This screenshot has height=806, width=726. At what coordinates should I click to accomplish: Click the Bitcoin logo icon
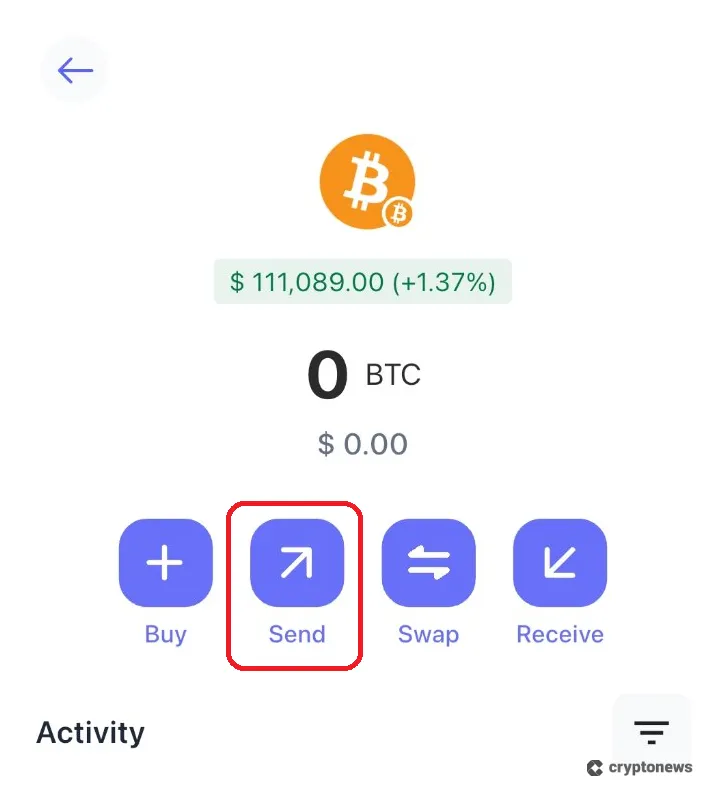click(367, 182)
